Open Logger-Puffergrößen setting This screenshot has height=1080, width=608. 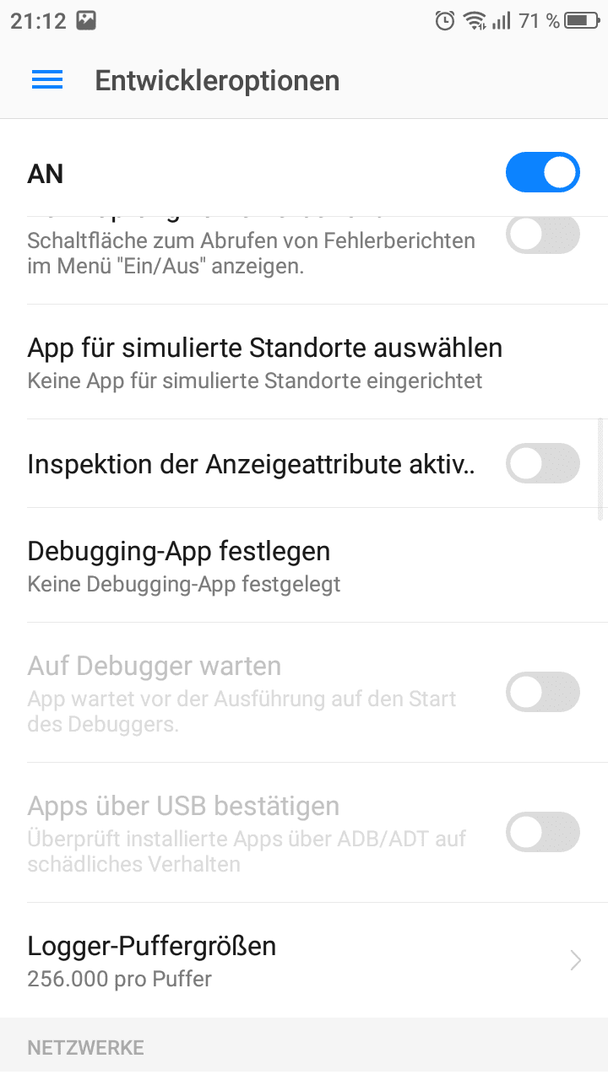coord(304,960)
